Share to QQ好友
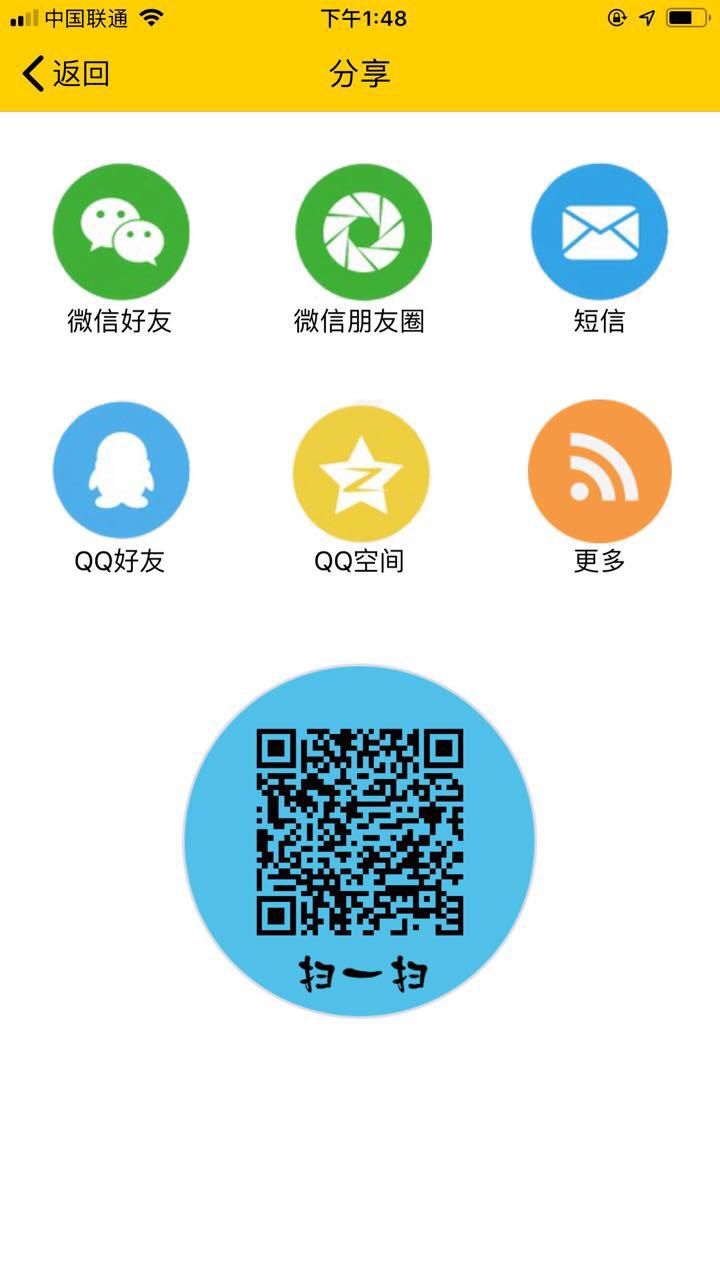 tap(121, 470)
